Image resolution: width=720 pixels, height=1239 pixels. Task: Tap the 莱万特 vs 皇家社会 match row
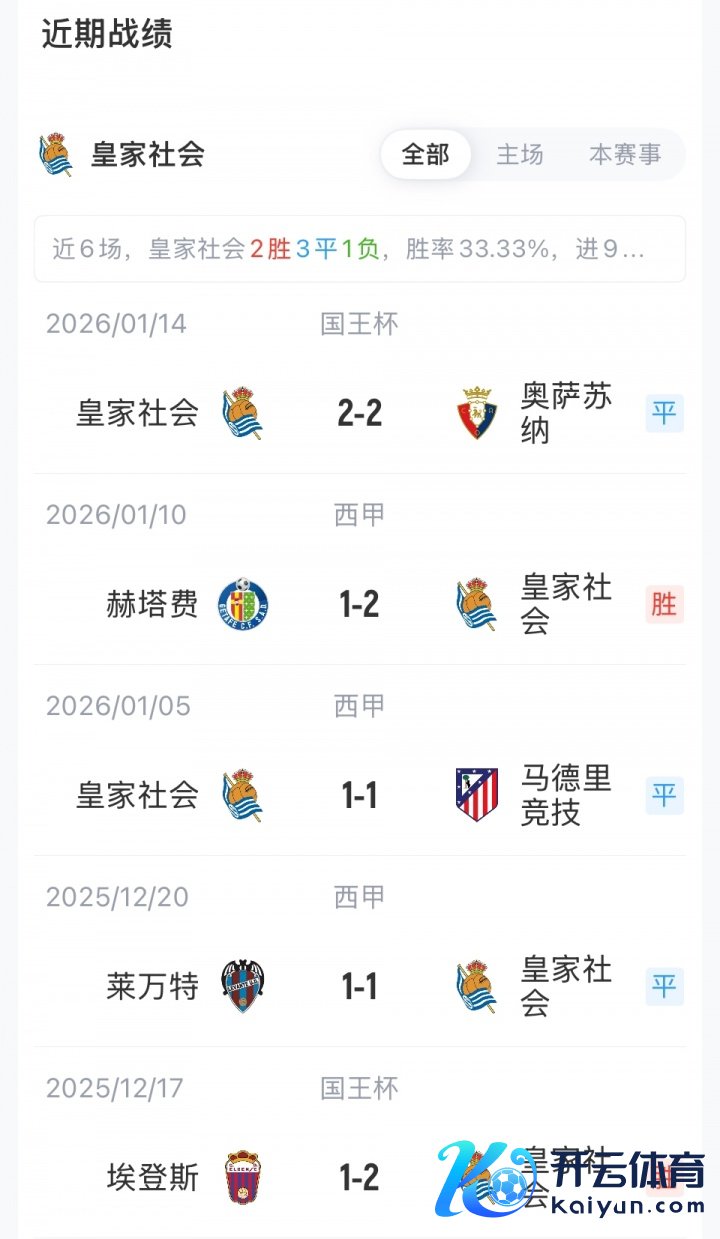[359, 987]
